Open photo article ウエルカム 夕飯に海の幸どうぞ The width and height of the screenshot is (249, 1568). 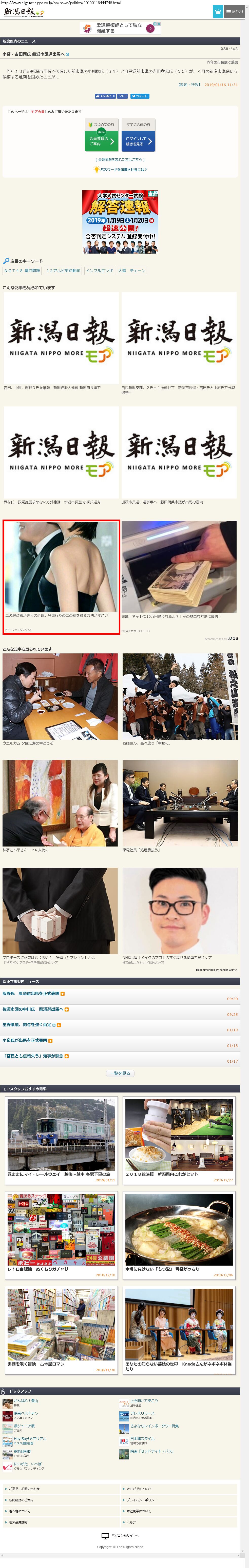60,700
